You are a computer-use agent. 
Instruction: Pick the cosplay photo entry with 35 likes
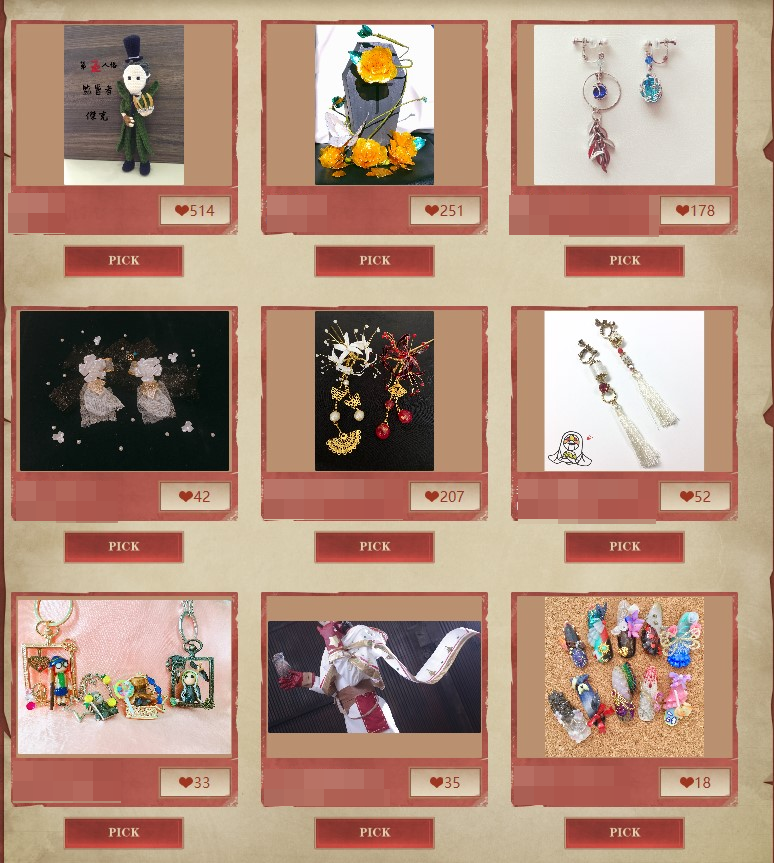(x=374, y=833)
